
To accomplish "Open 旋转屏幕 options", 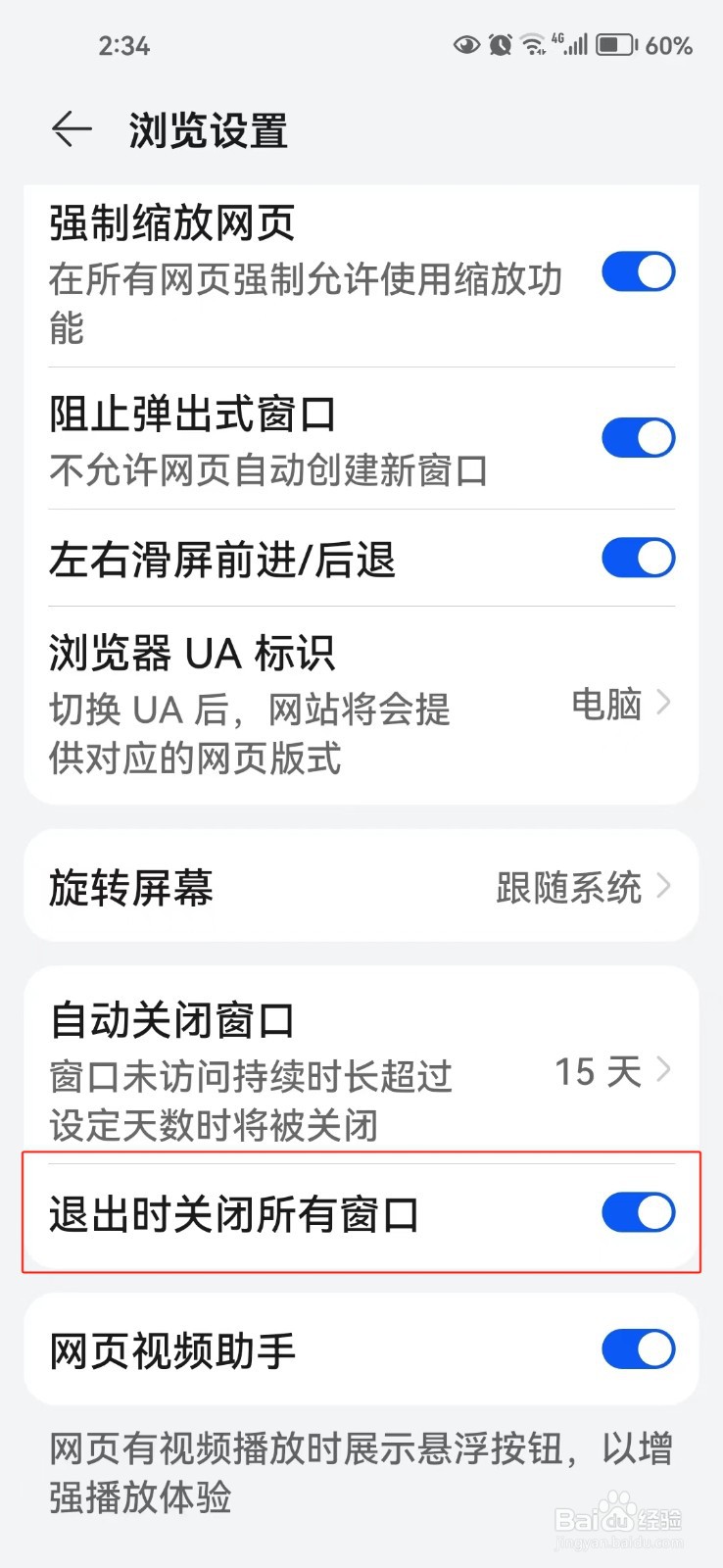I will click(x=361, y=887).
